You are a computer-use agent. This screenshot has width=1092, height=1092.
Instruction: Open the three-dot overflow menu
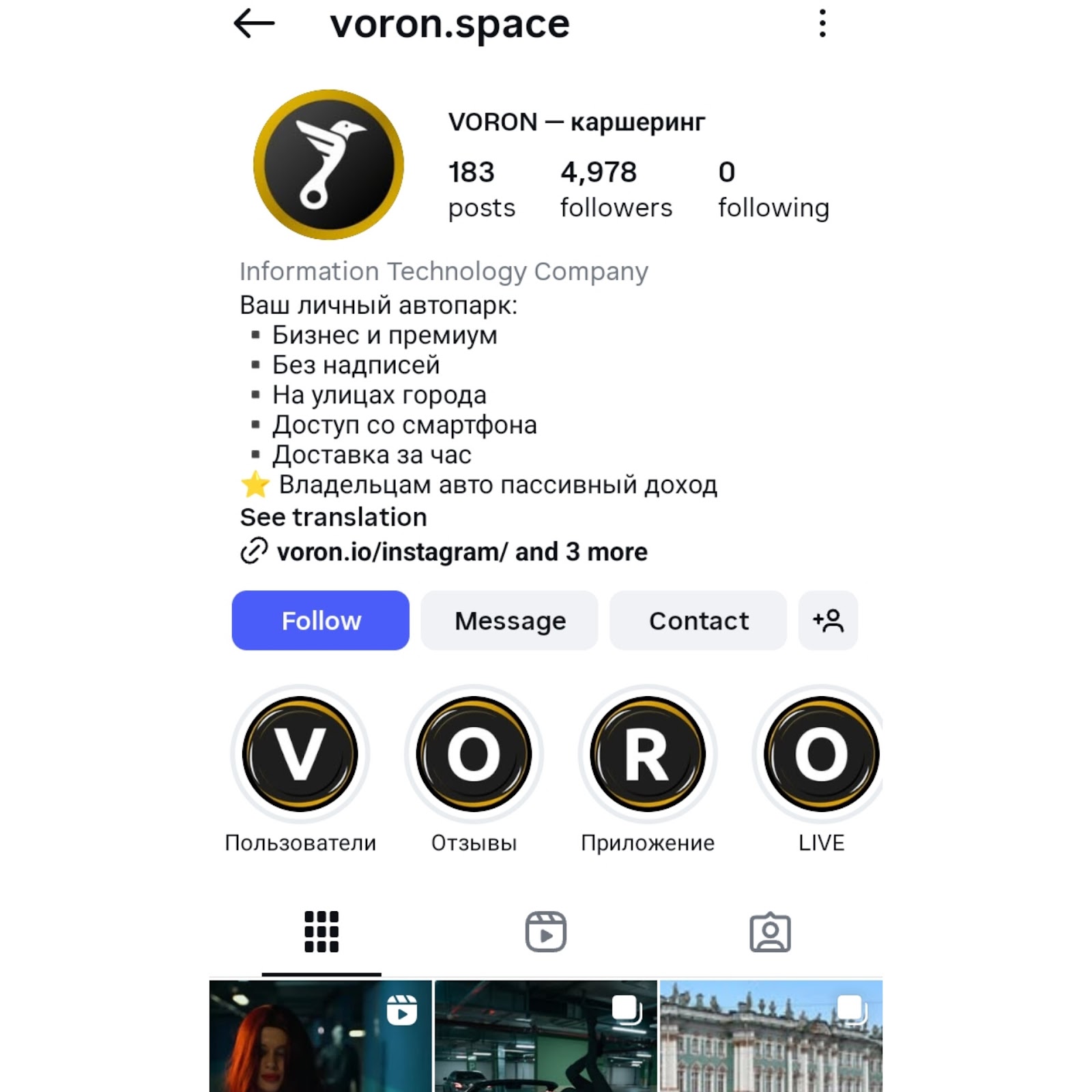coord(822,24)
